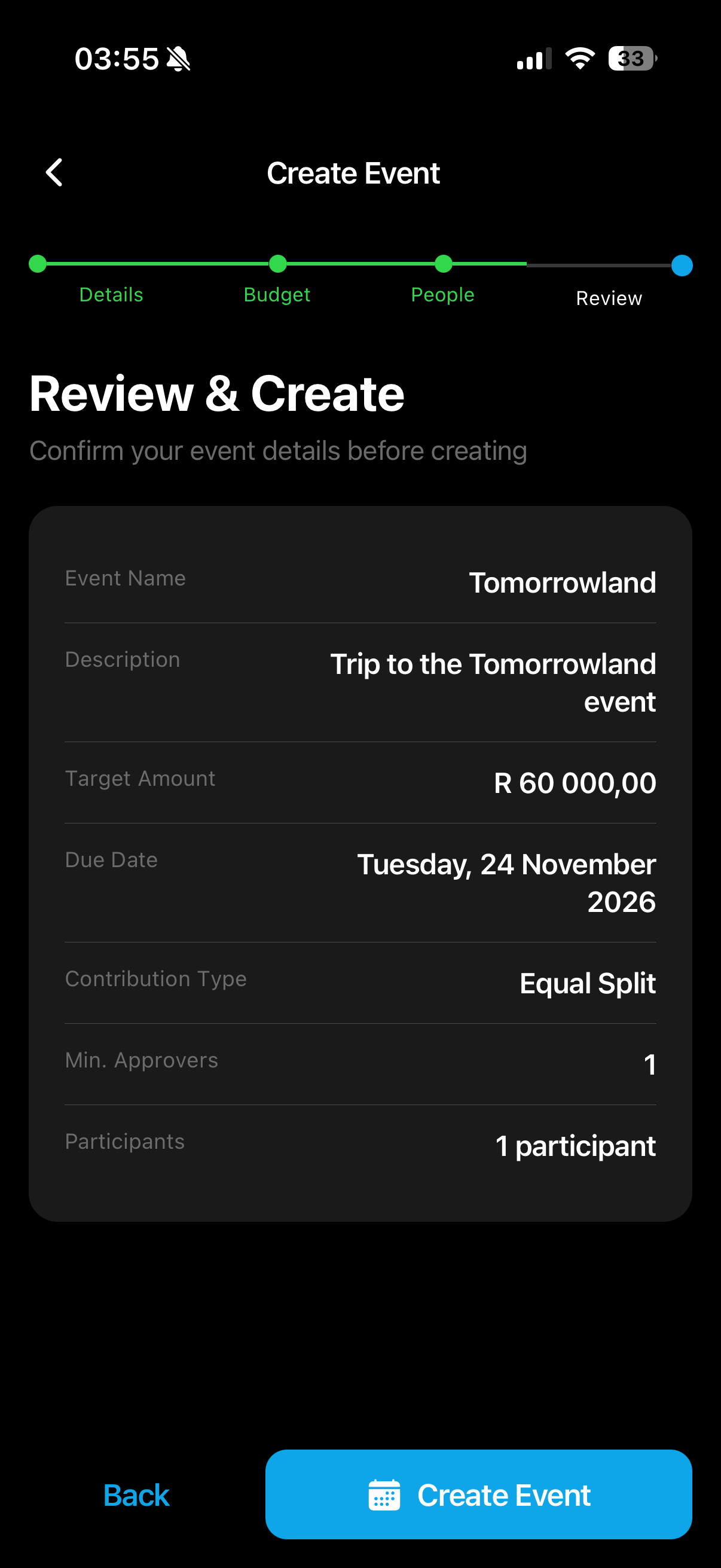Open the Due Date entry for 24 November 2026

(360, 883)
